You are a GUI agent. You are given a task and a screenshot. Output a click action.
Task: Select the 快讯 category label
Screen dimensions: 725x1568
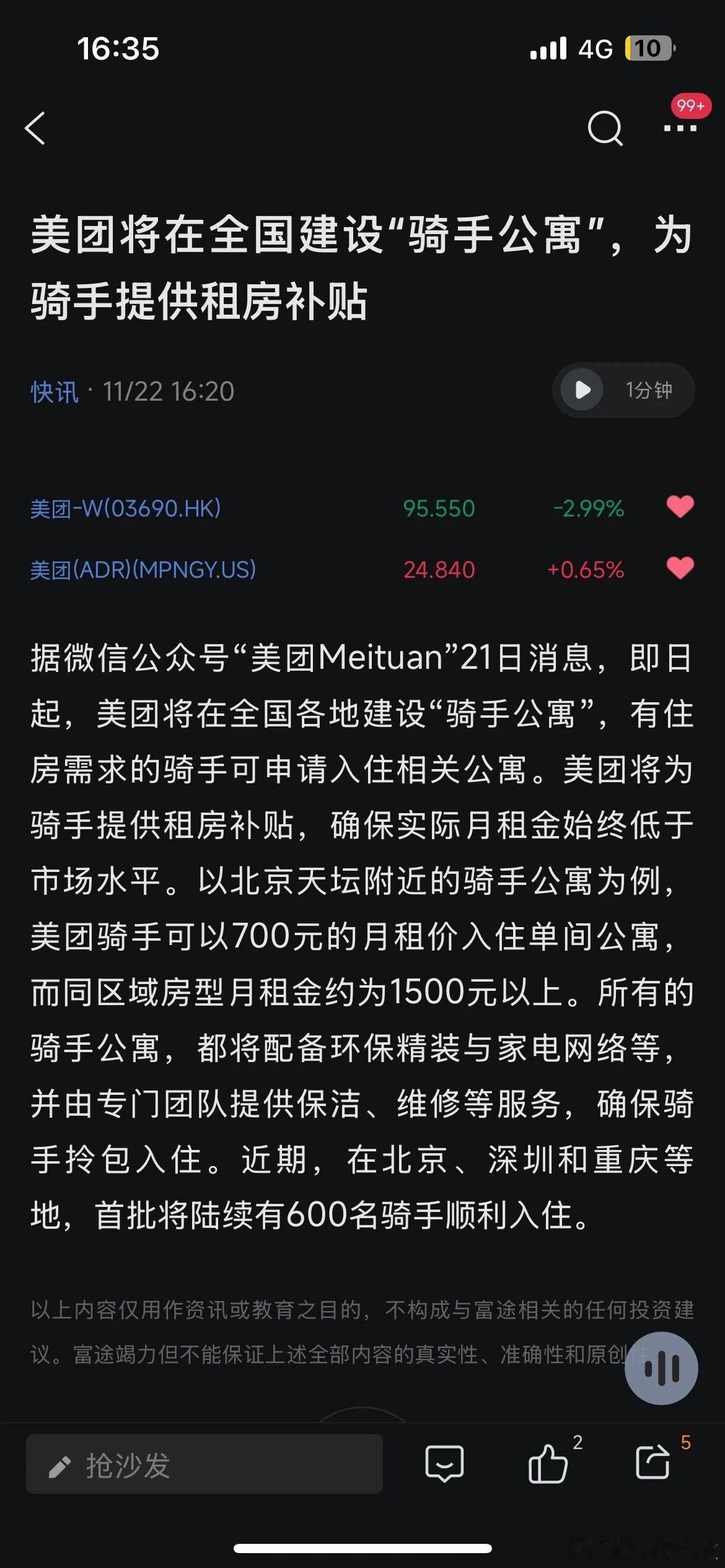point(55,390)
